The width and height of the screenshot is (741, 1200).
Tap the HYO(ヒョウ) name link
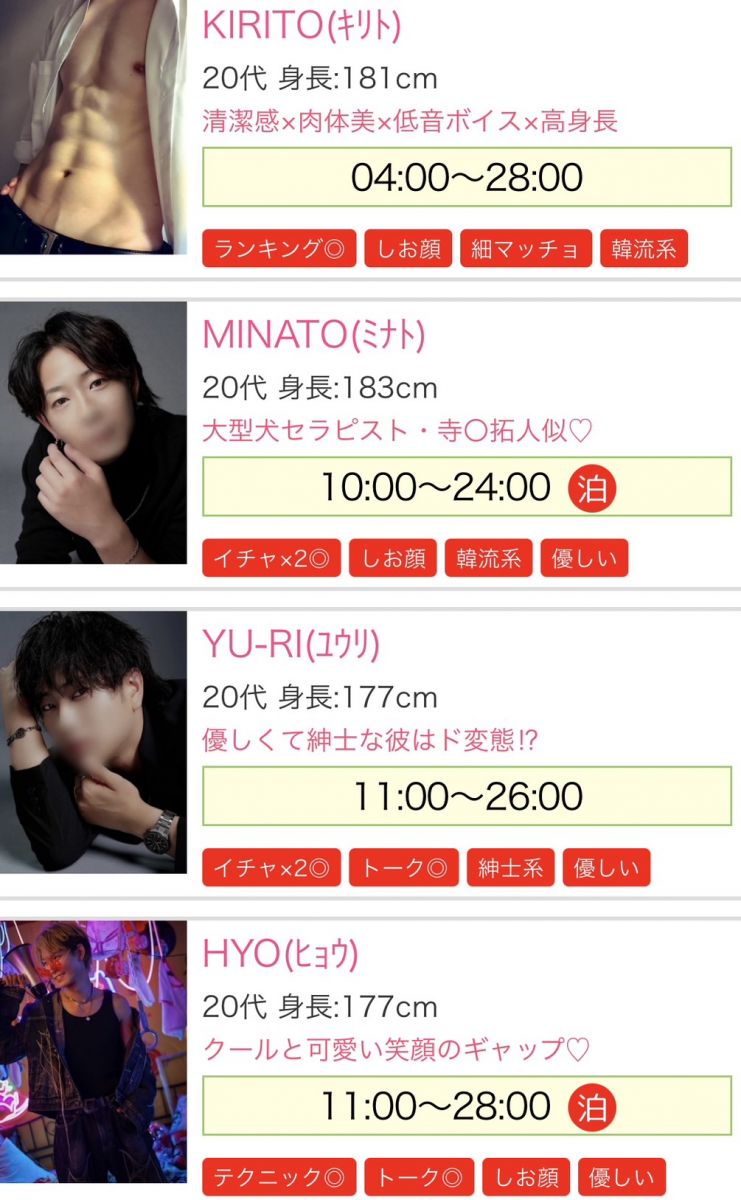click(x=280, y=955)
